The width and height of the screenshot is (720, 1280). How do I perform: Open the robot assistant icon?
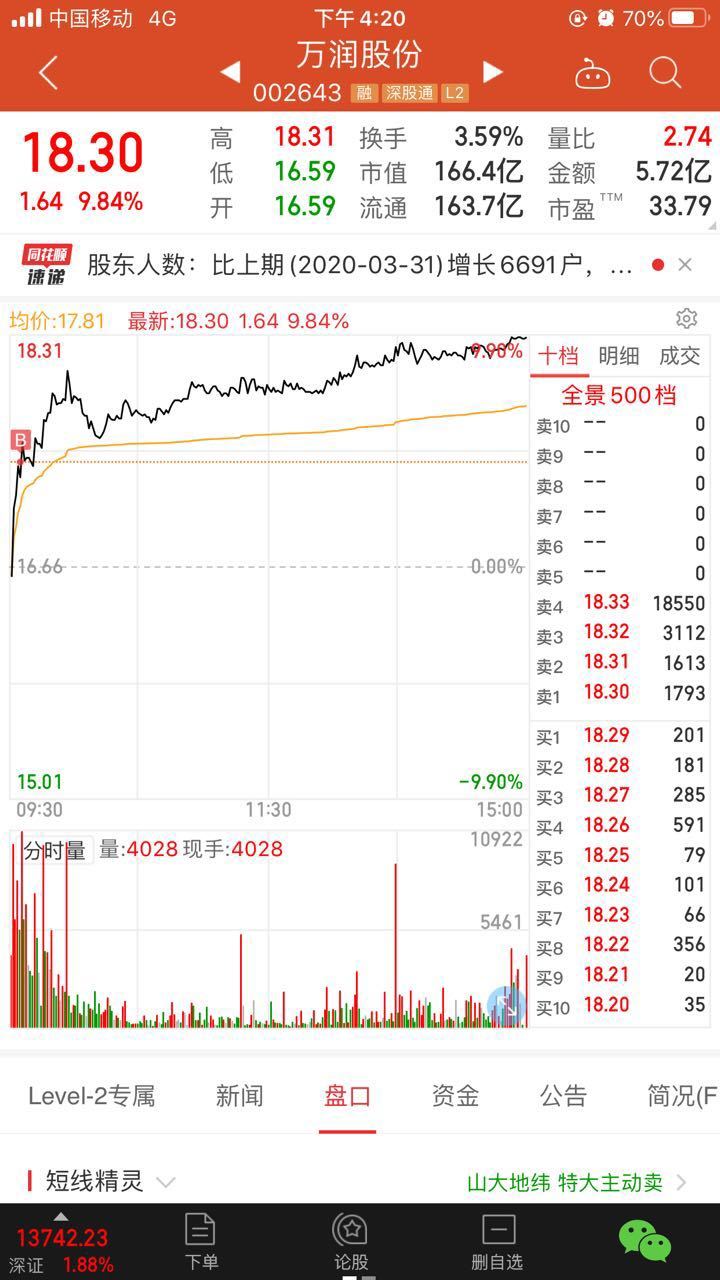592,72
